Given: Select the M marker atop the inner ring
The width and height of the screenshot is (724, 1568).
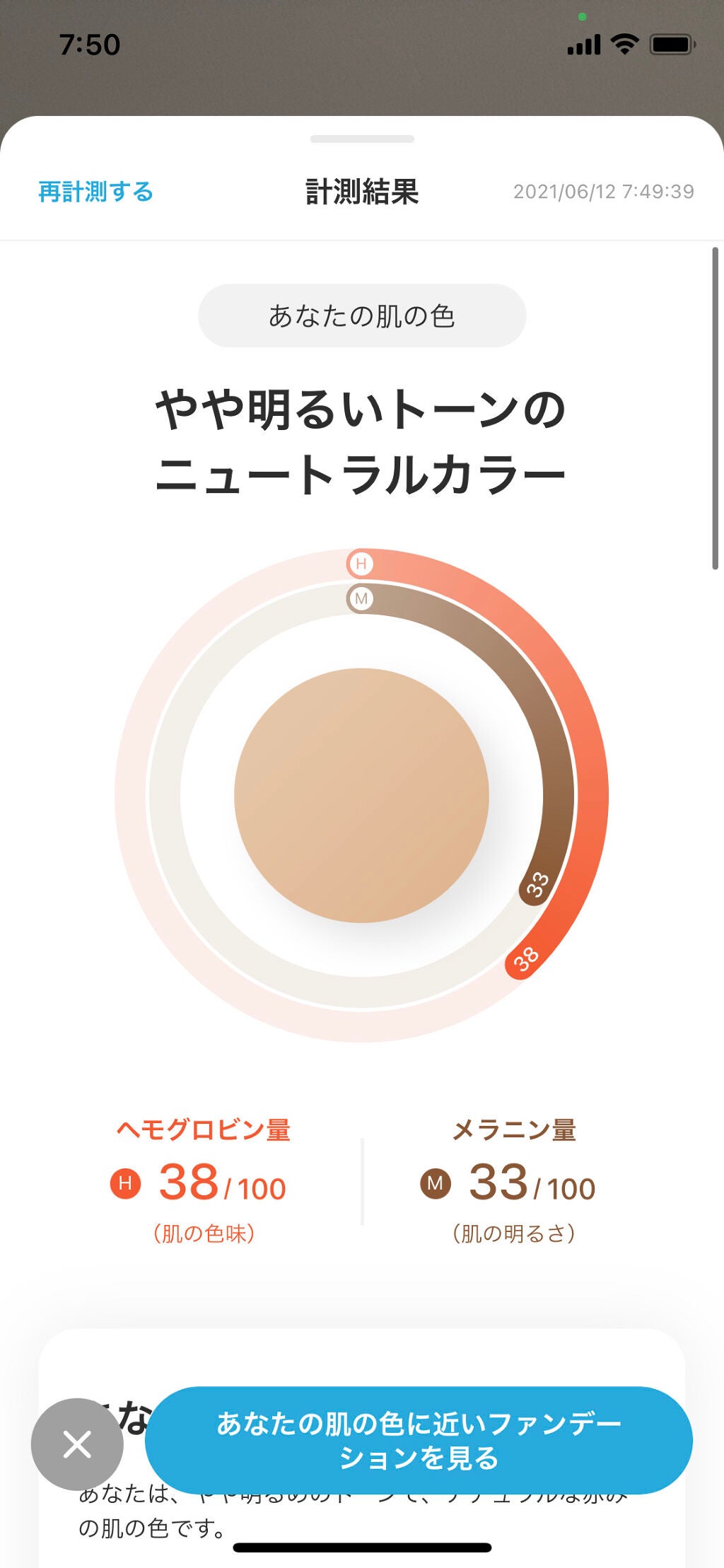Looking at the screenshot, I should coord(361,598).
